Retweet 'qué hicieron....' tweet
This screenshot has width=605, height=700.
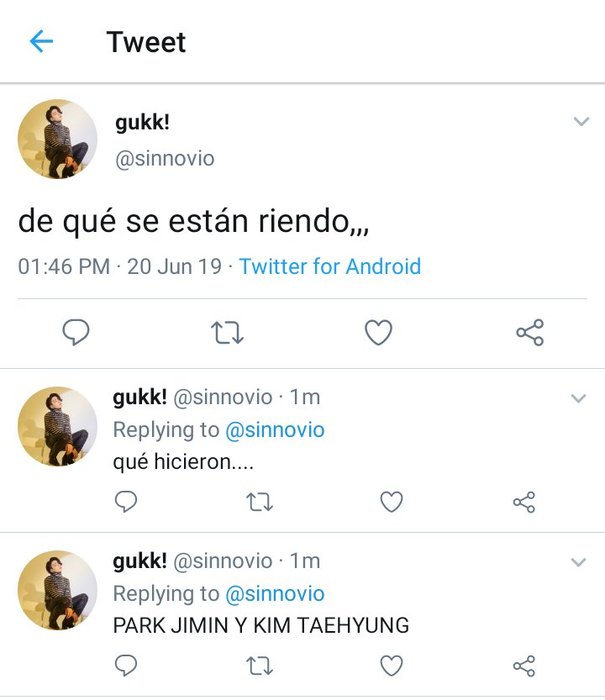(259, 501)
